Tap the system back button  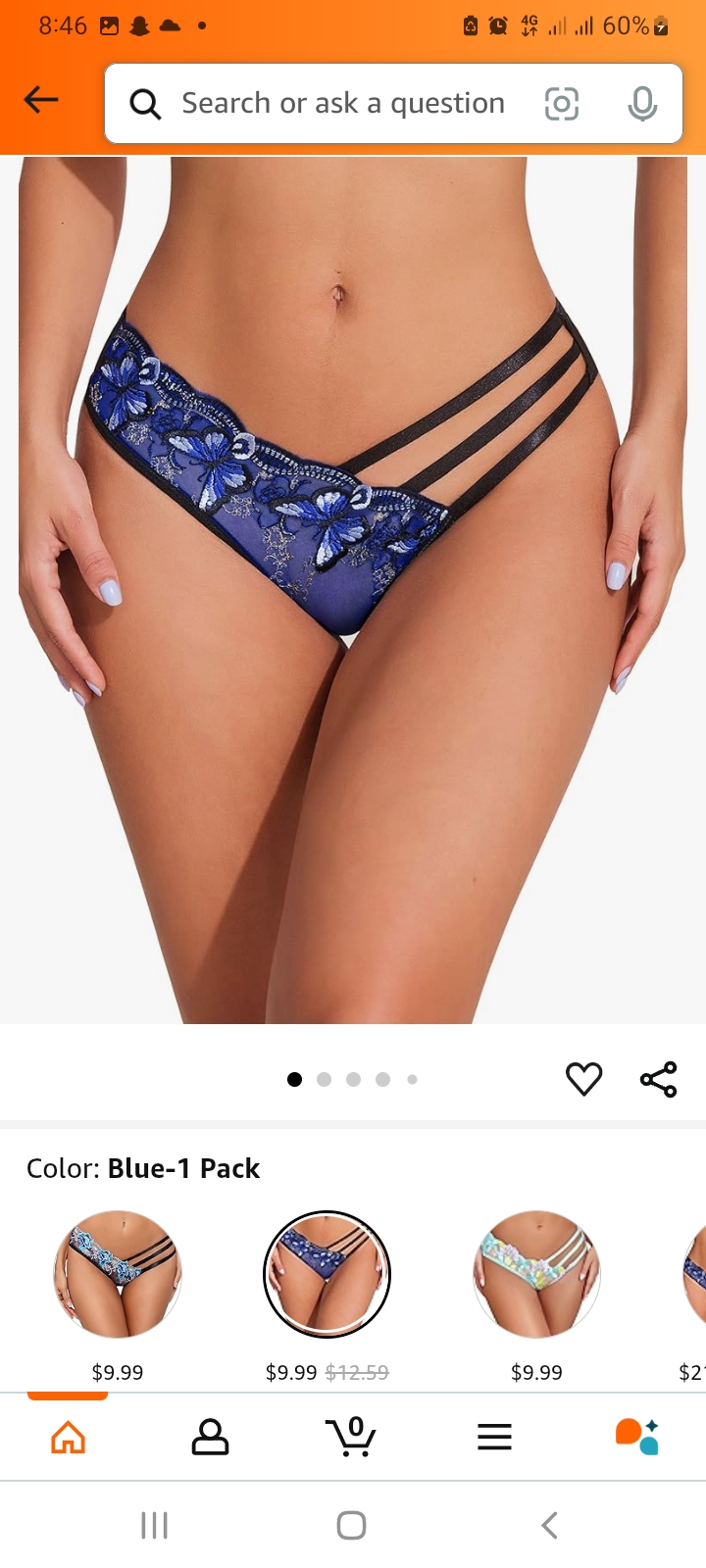pos(549,1525)
